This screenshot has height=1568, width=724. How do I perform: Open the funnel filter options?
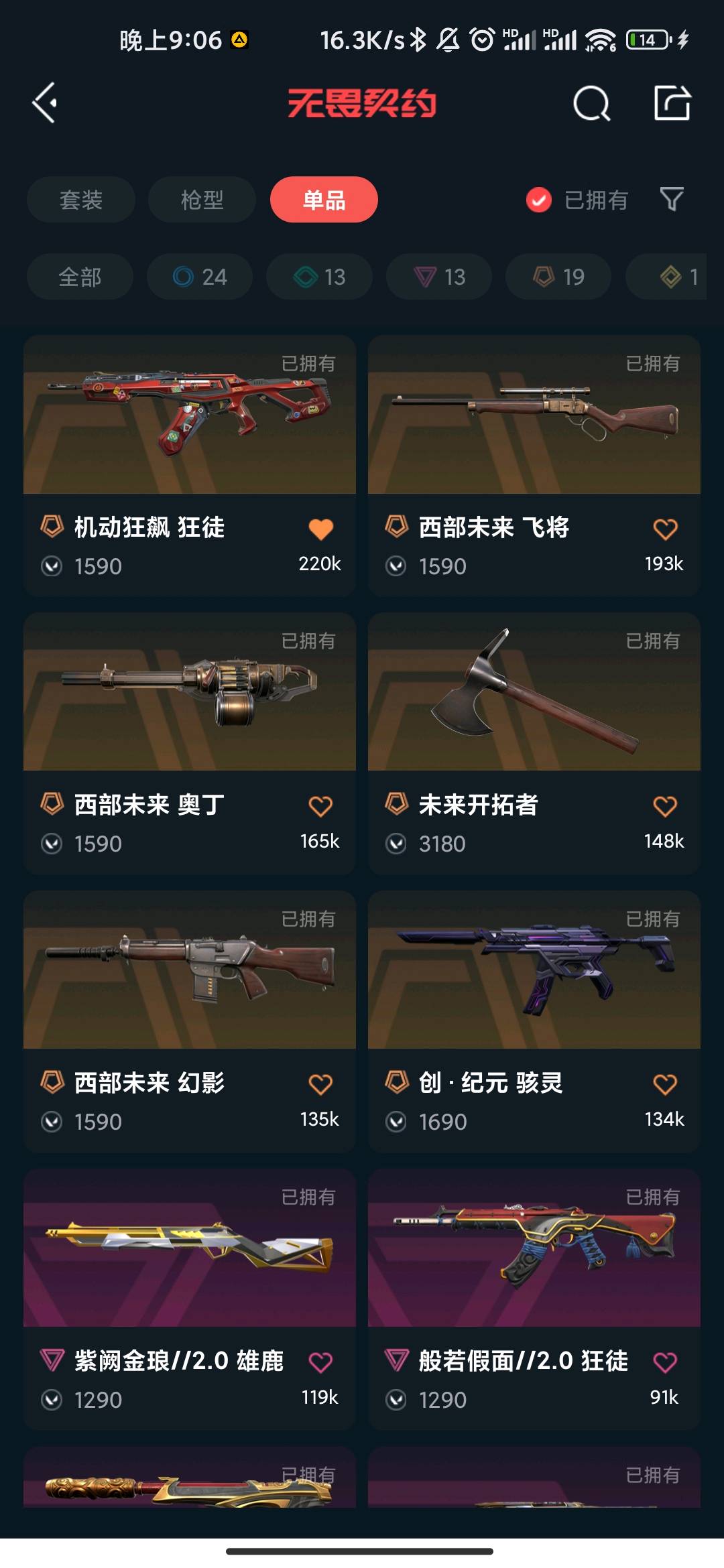click(672, 199)
